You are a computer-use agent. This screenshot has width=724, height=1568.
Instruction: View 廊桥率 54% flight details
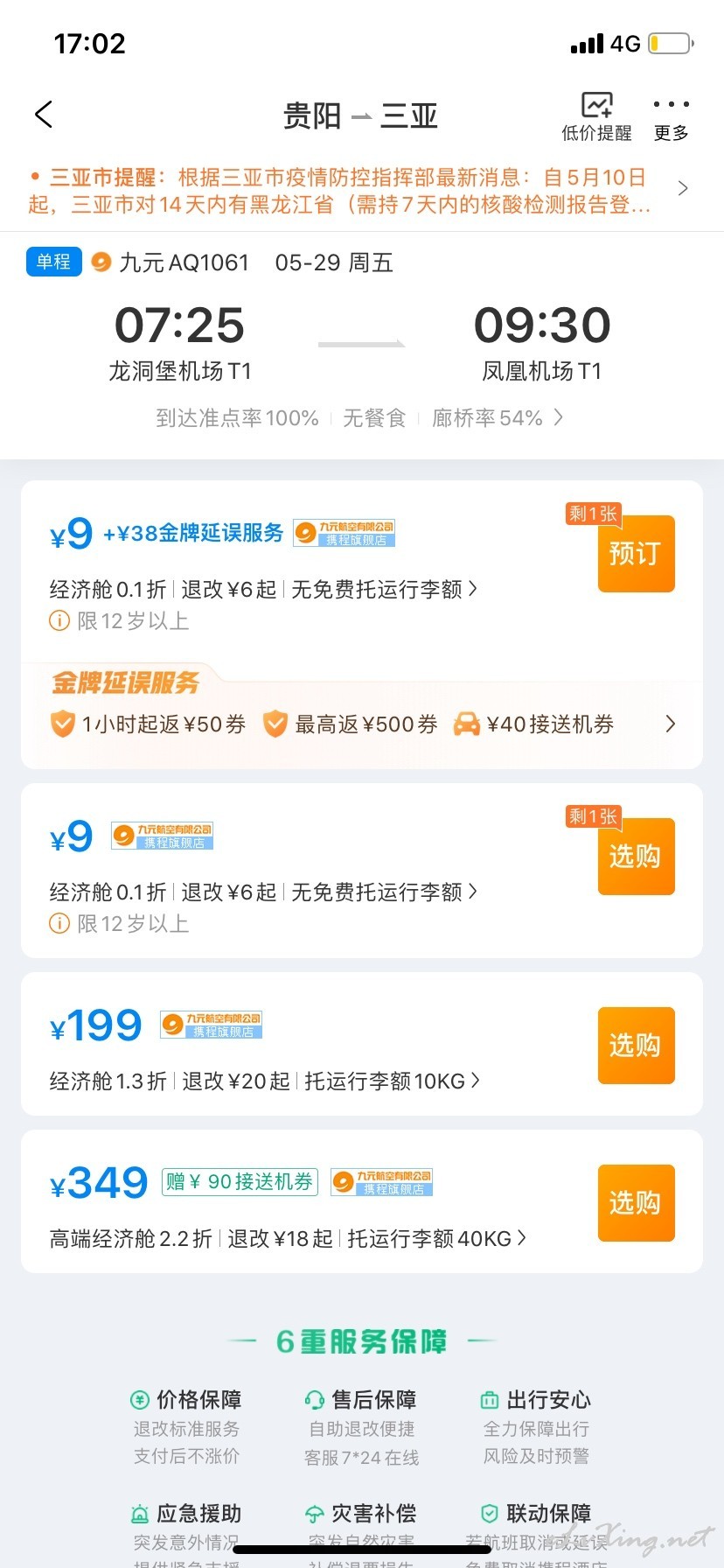[x=497, y=418]
